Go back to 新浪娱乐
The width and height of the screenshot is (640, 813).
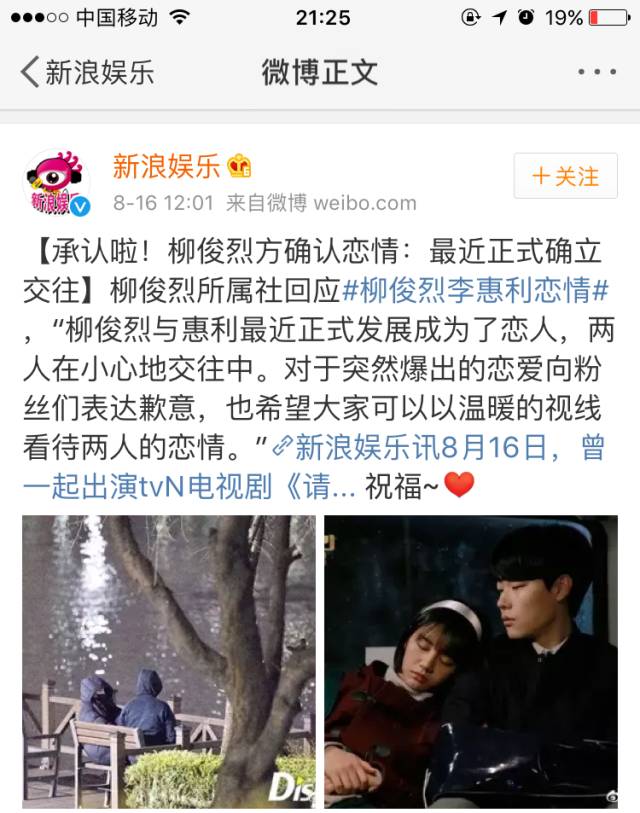pos(88,72)
